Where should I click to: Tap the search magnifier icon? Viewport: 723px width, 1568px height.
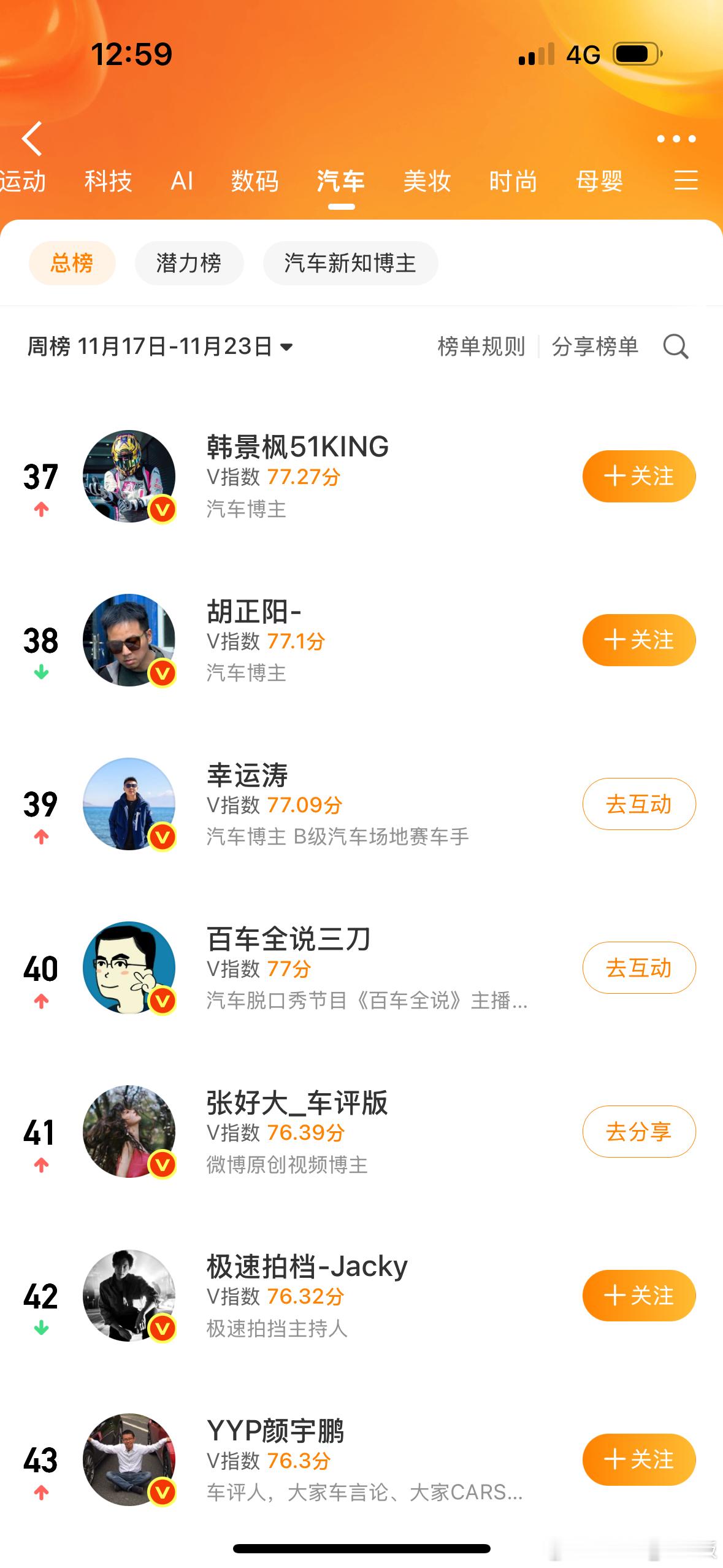(675, 347)
